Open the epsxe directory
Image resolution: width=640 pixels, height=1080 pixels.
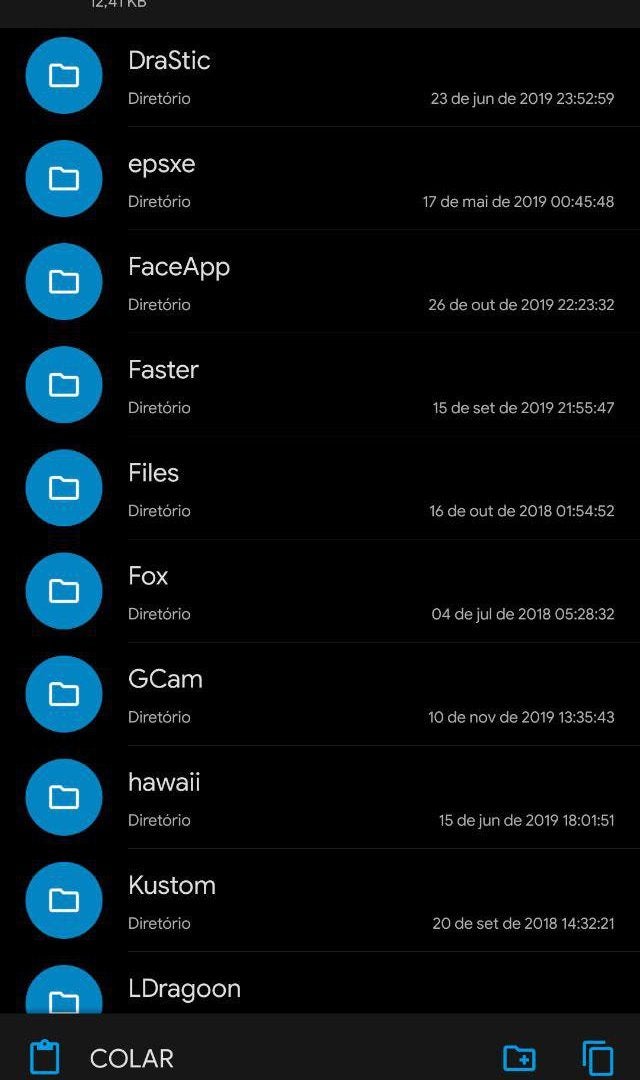[x=320, y=179]
